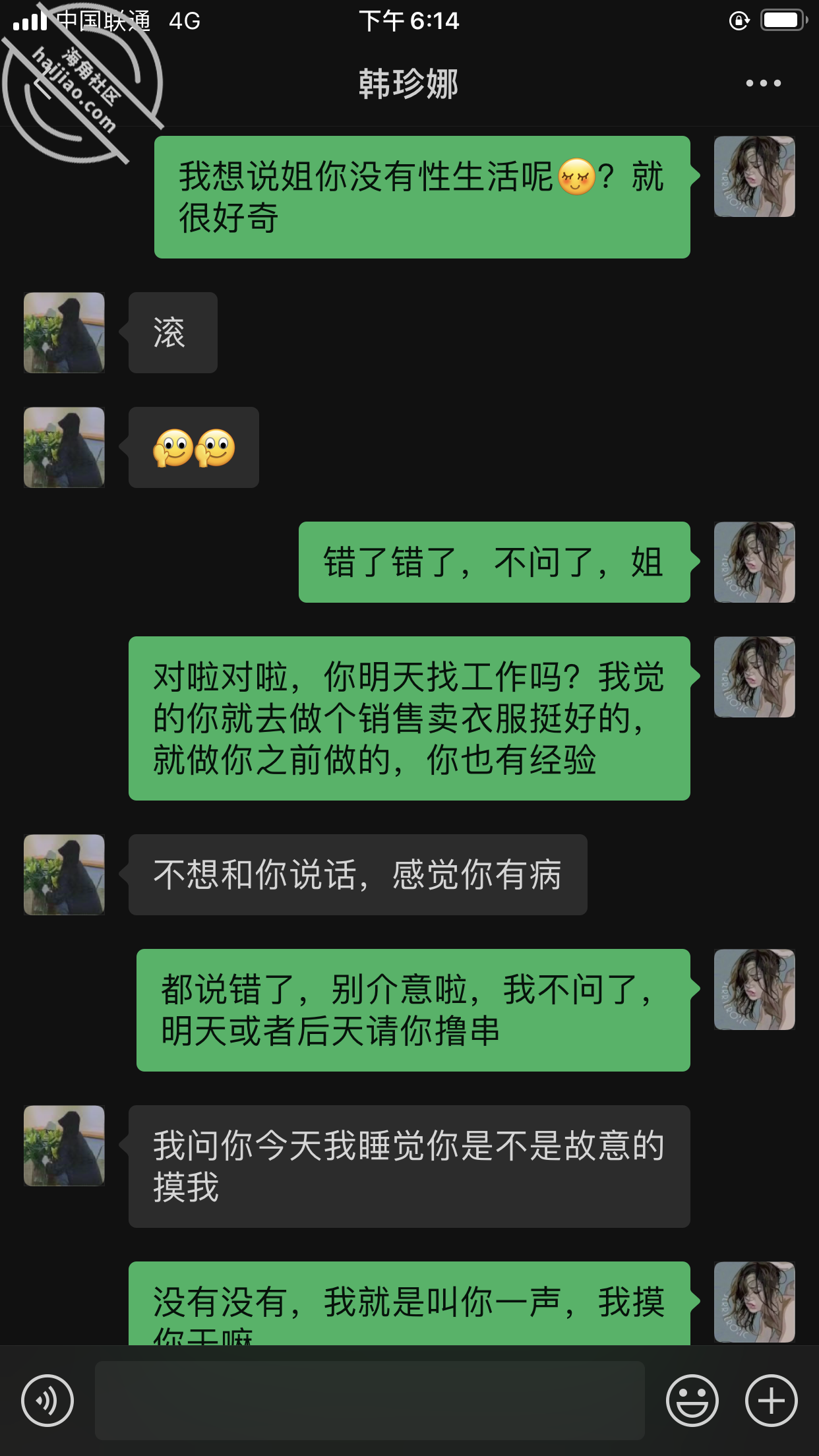Open the emoji sticker panel

tap(692, 1401)
